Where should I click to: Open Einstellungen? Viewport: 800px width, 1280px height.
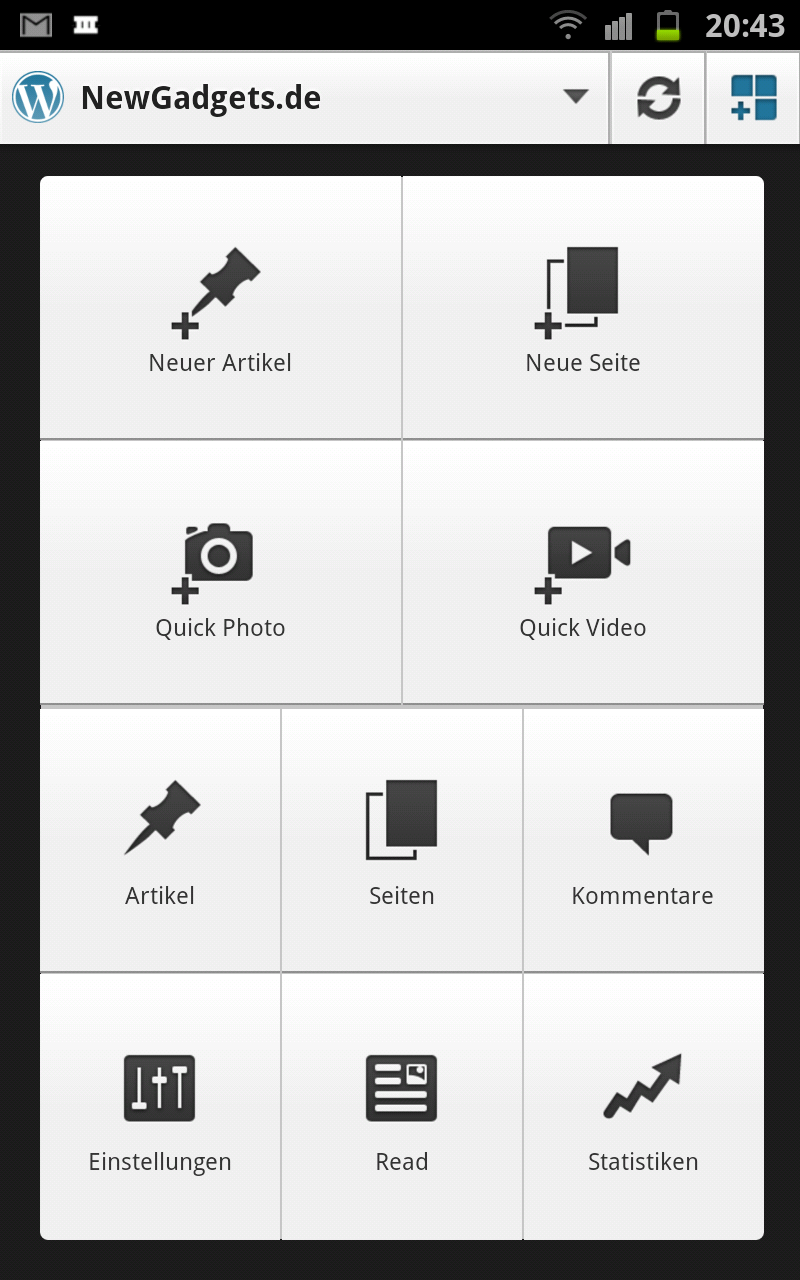160,1107
